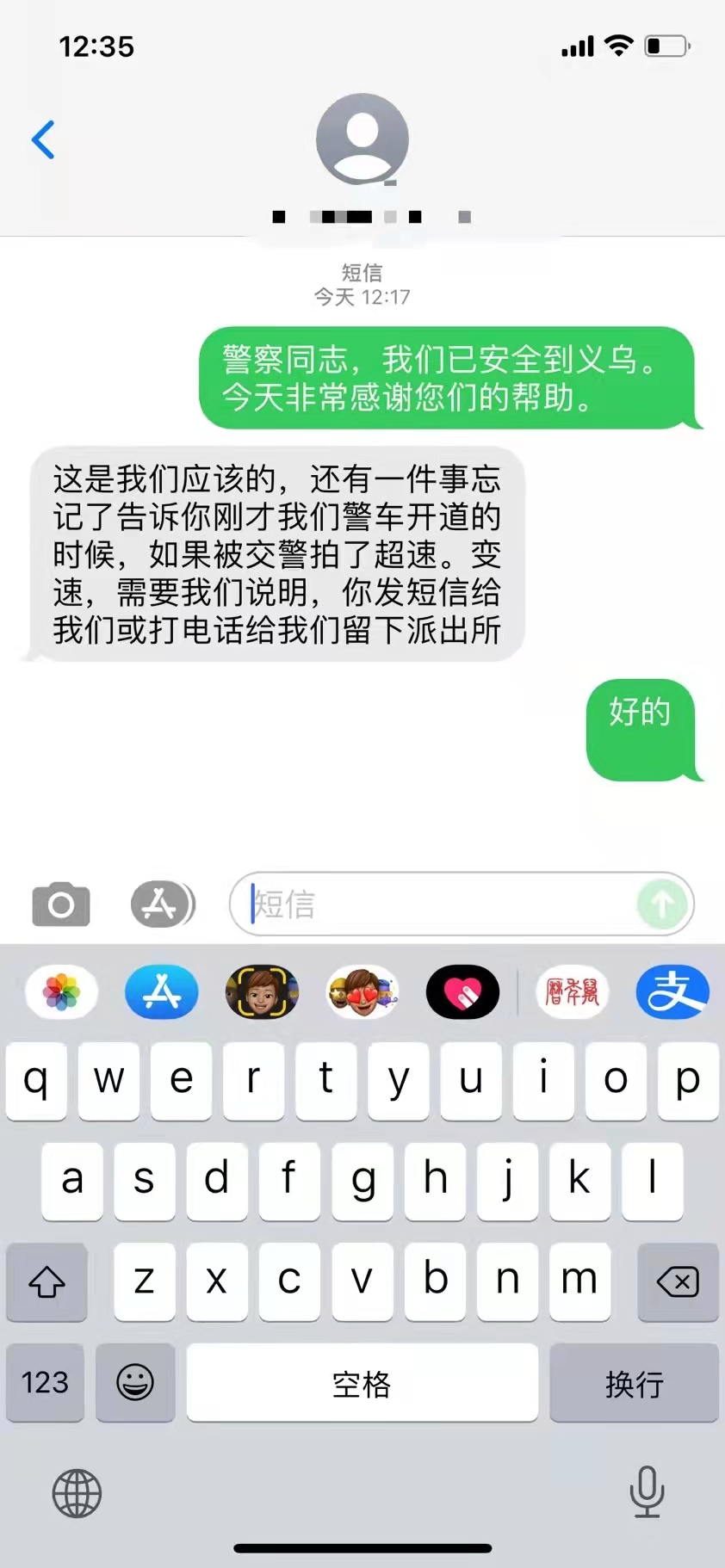Image resolution: width=725 pixels, height=1568 pixels.
Task: Open the camera to attach a photo
Action: (60, 904)
